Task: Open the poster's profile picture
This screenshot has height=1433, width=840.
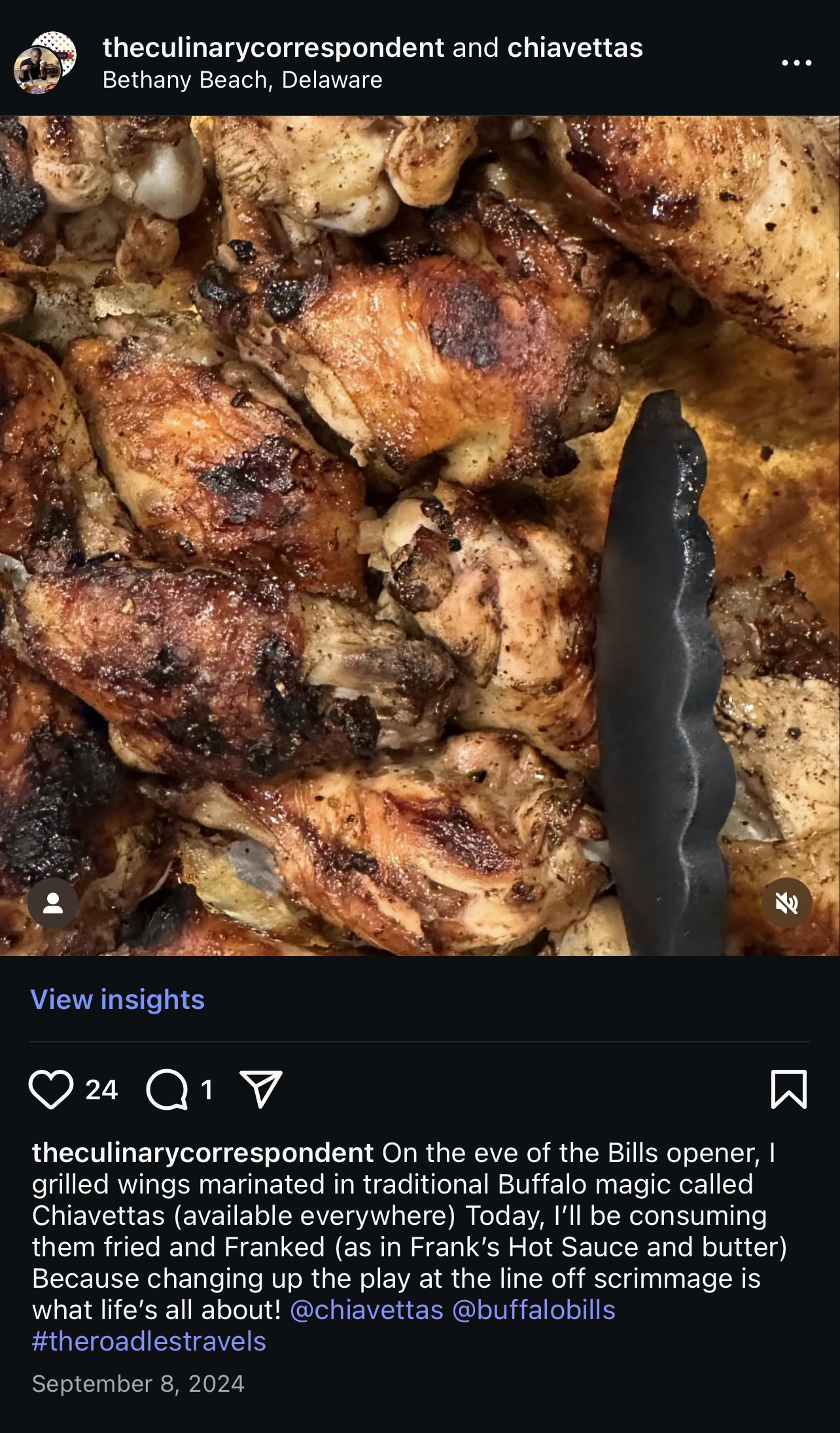Action: point(45,63)
